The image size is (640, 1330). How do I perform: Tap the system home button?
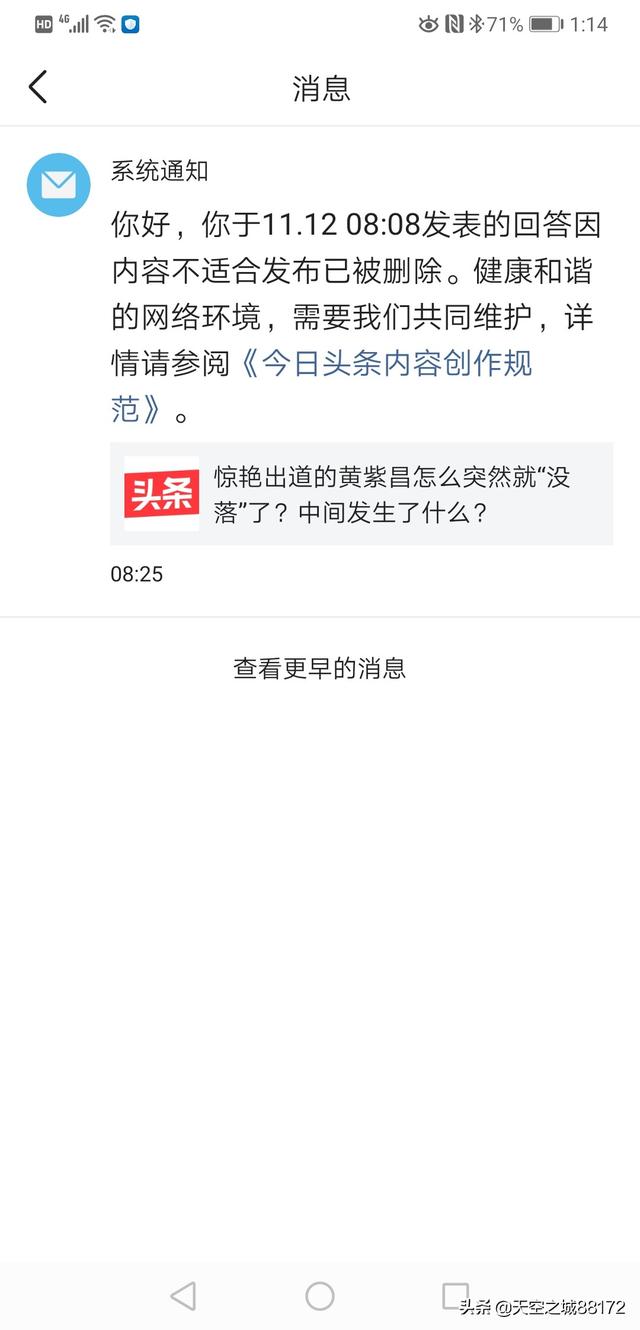coord(320,1296)
